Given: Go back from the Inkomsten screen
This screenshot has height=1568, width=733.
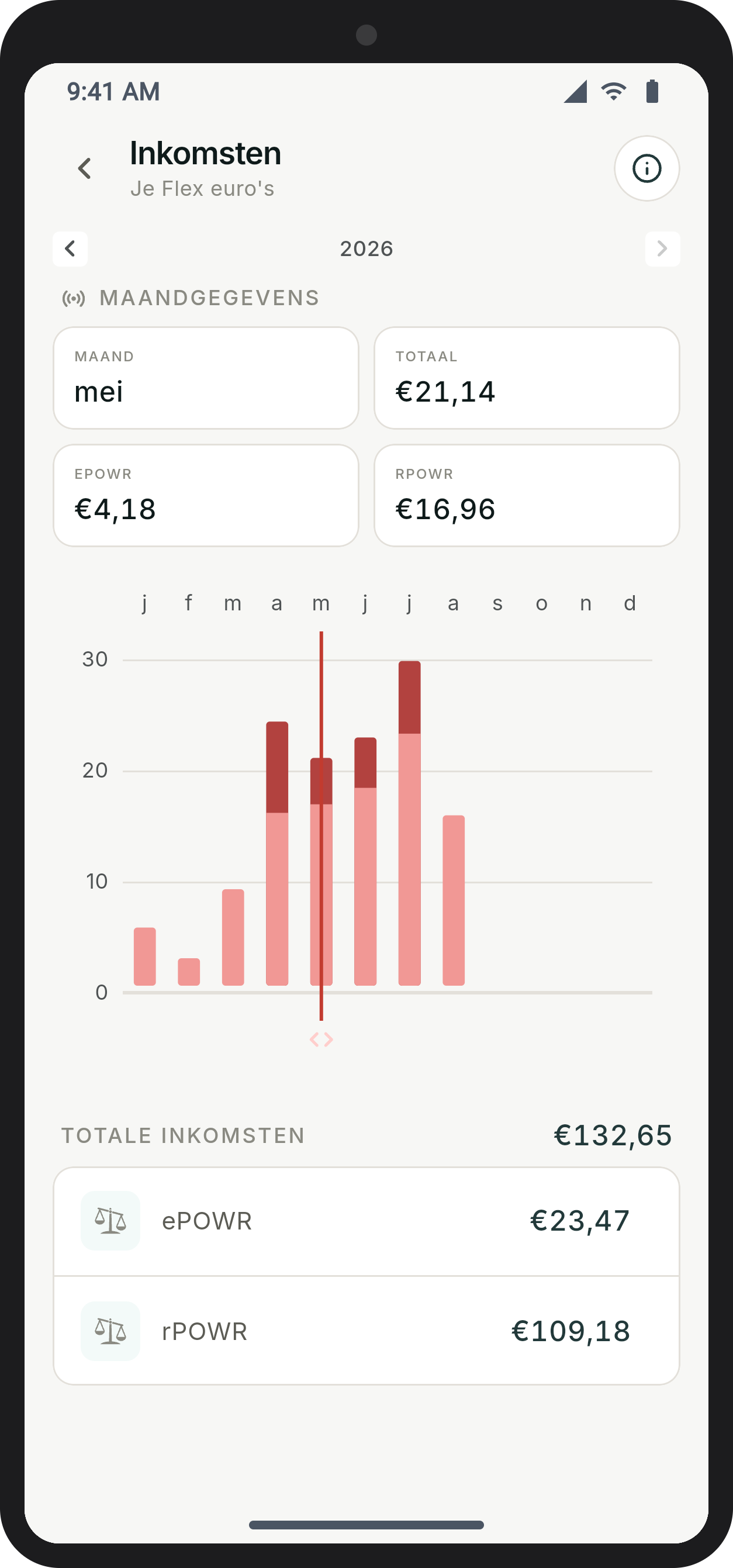Looking at the screenshot, I should (x=85, y=168).
